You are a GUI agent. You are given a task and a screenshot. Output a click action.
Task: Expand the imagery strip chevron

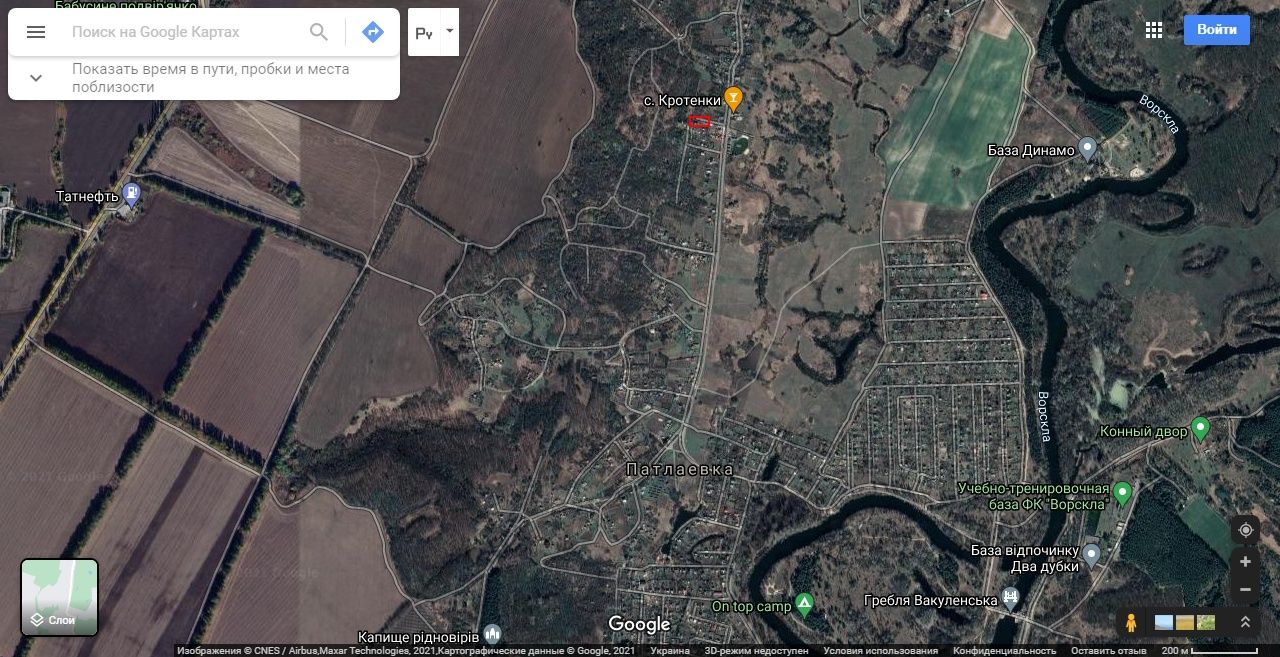(1245, 622)
